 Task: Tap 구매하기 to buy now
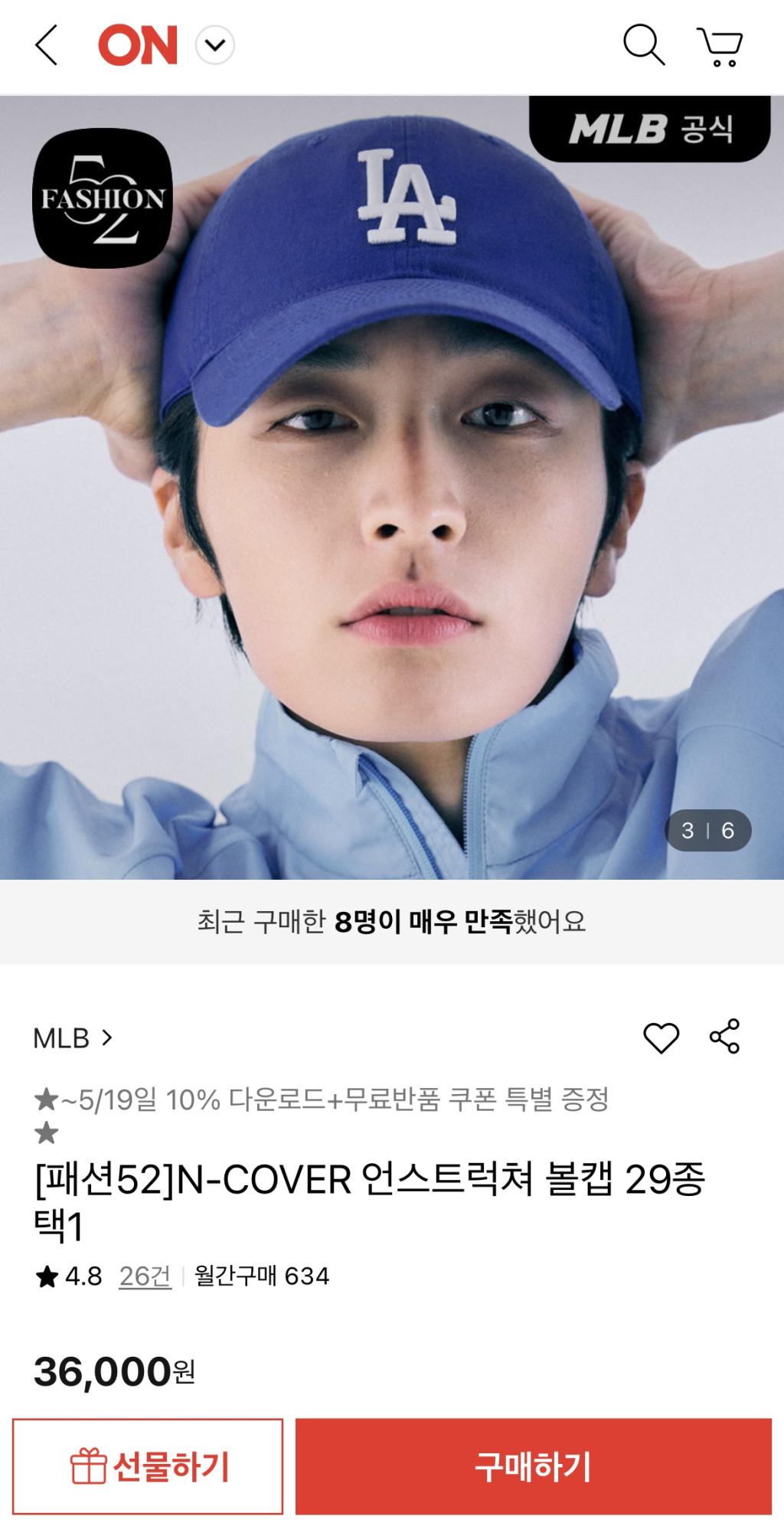point(534,1466)
